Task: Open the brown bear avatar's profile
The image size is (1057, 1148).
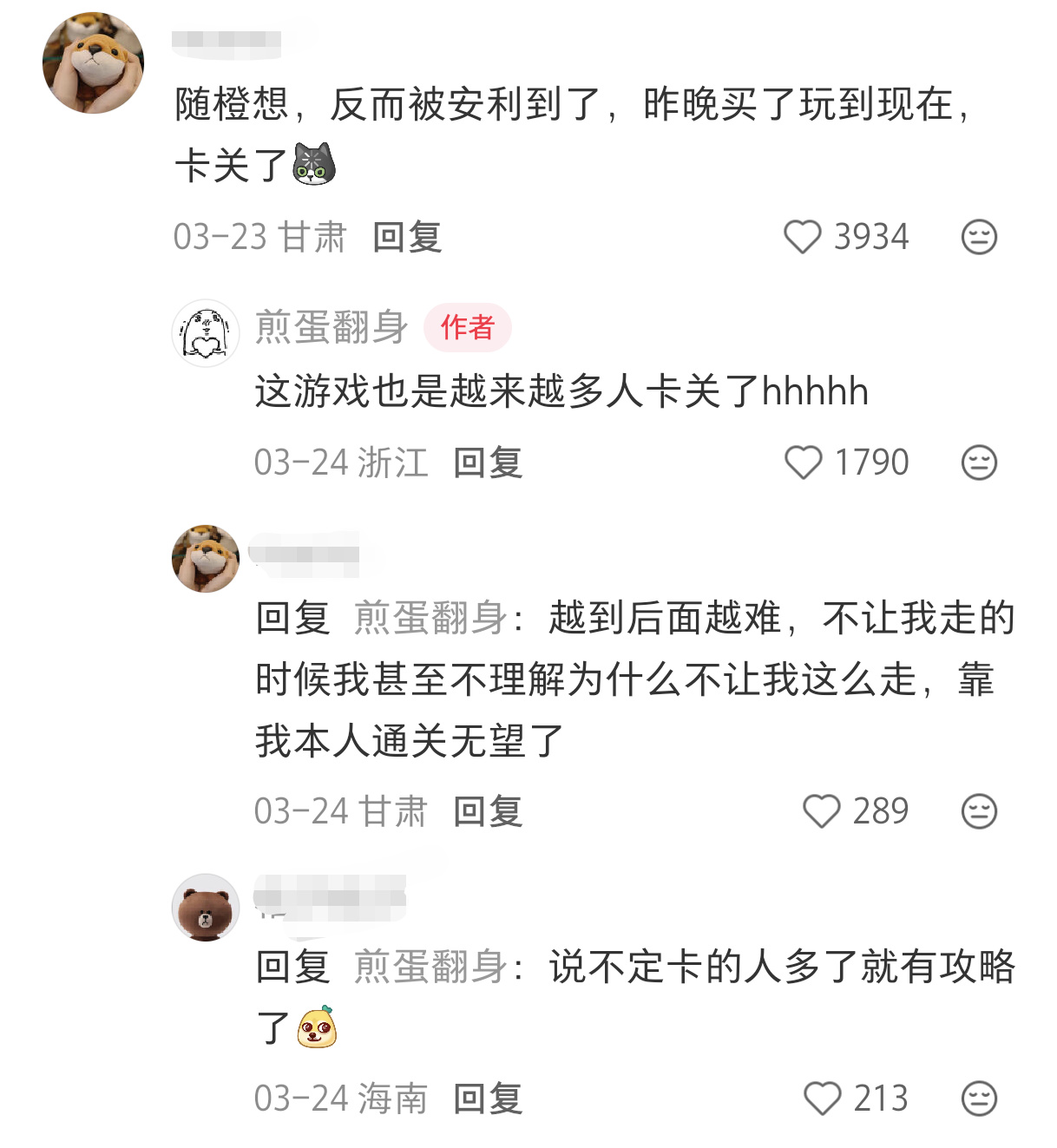Action: (206, 908)
